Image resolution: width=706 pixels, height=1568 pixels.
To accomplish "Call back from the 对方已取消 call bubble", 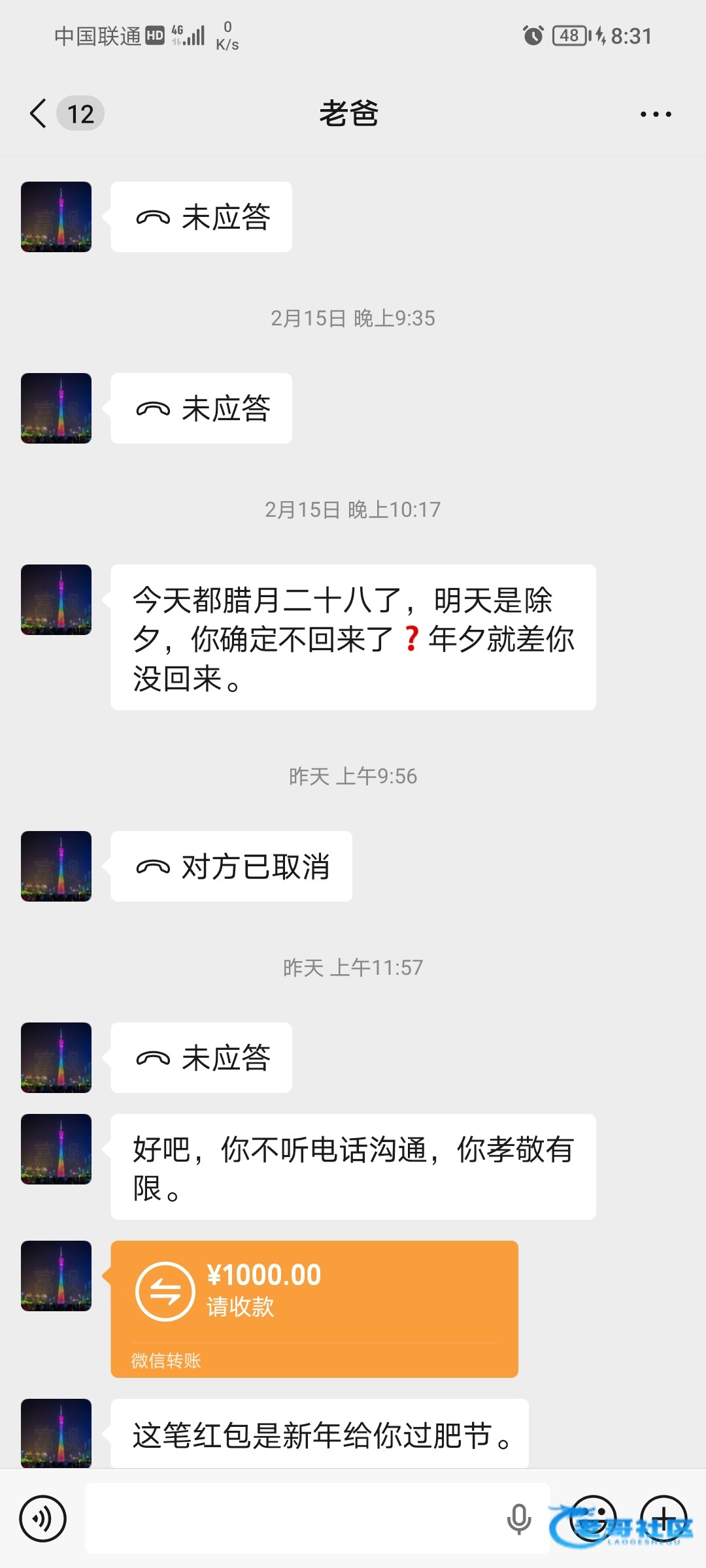I will point(231,866).
